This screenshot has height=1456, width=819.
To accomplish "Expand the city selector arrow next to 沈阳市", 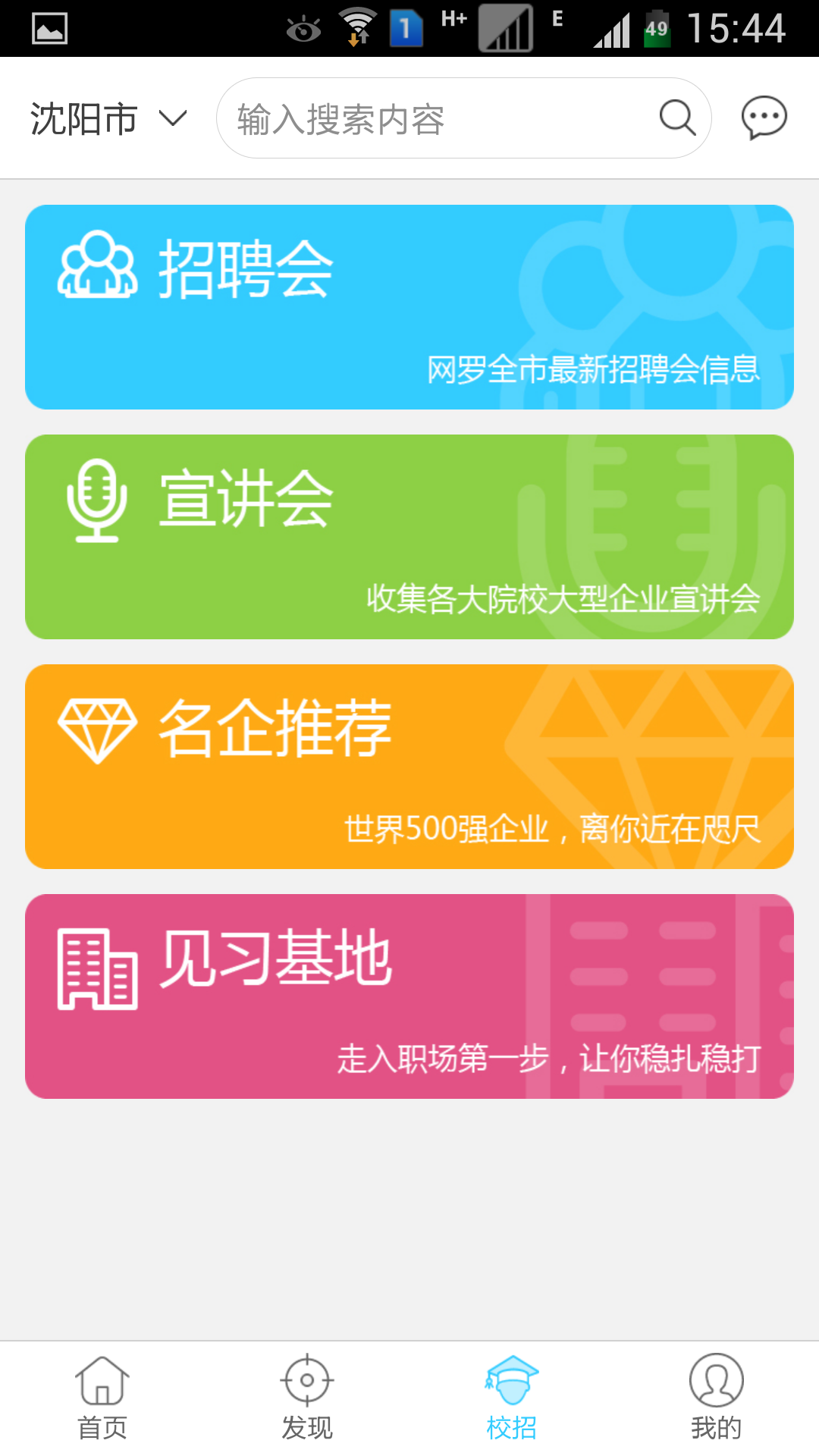I will coord(172,118).
